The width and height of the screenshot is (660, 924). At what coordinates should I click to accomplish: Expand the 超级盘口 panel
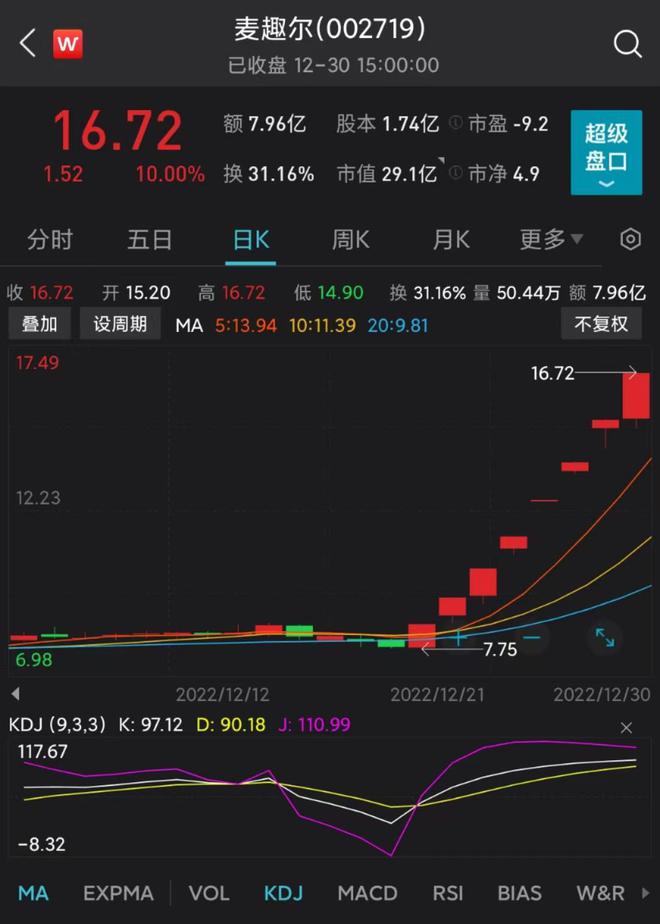pyautogui.click(x=606, y=152)
